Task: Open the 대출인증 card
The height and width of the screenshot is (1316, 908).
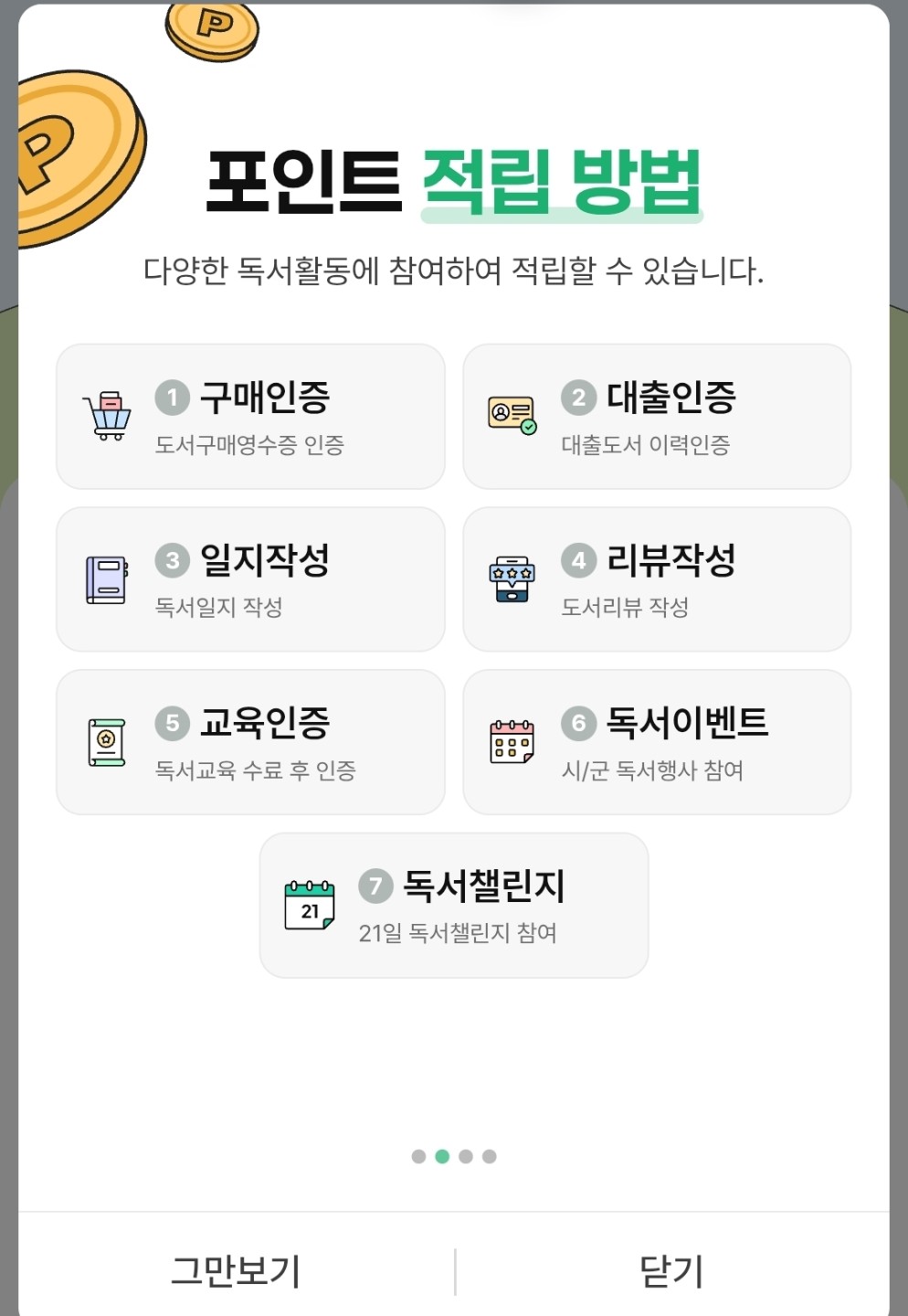Action: [x=657, y=416]
